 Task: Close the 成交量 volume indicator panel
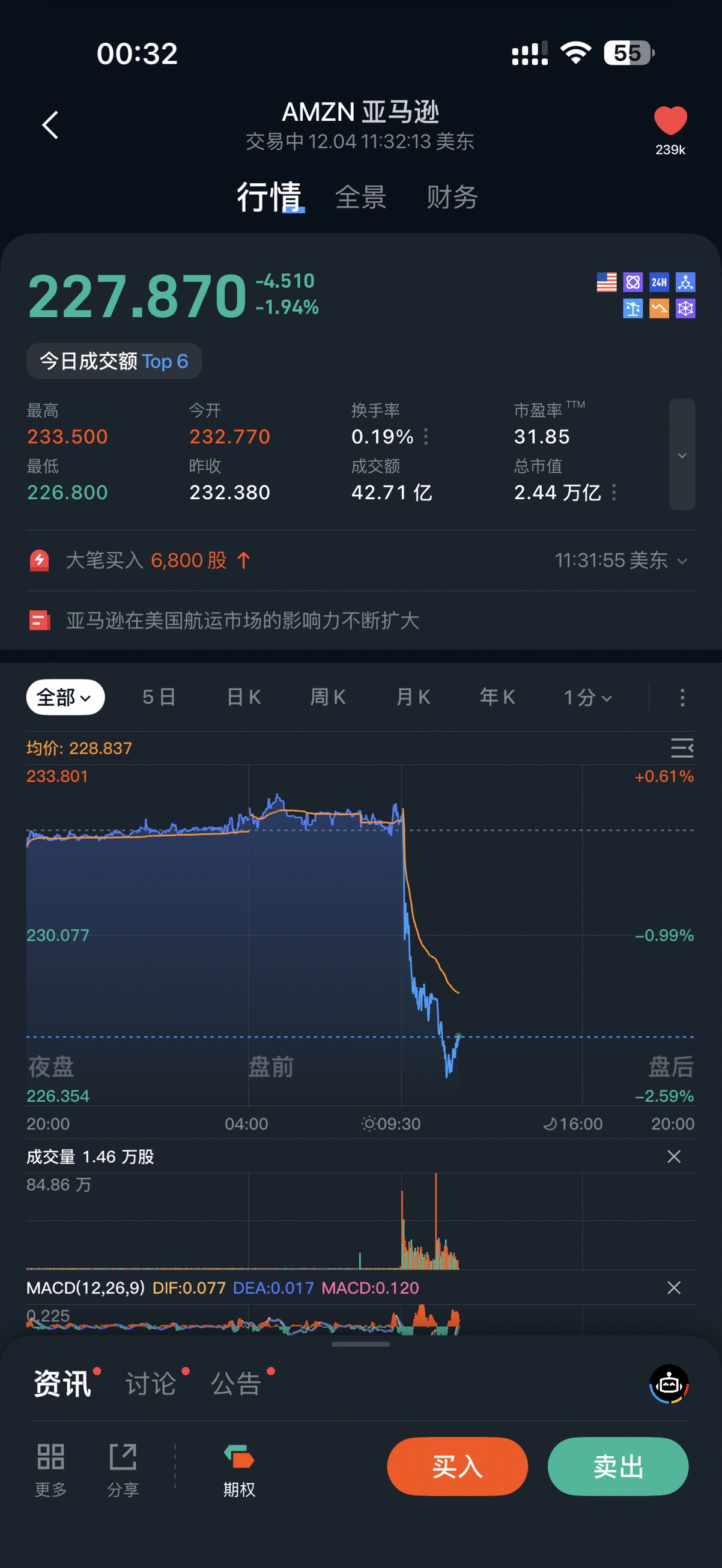point(673,1156)
